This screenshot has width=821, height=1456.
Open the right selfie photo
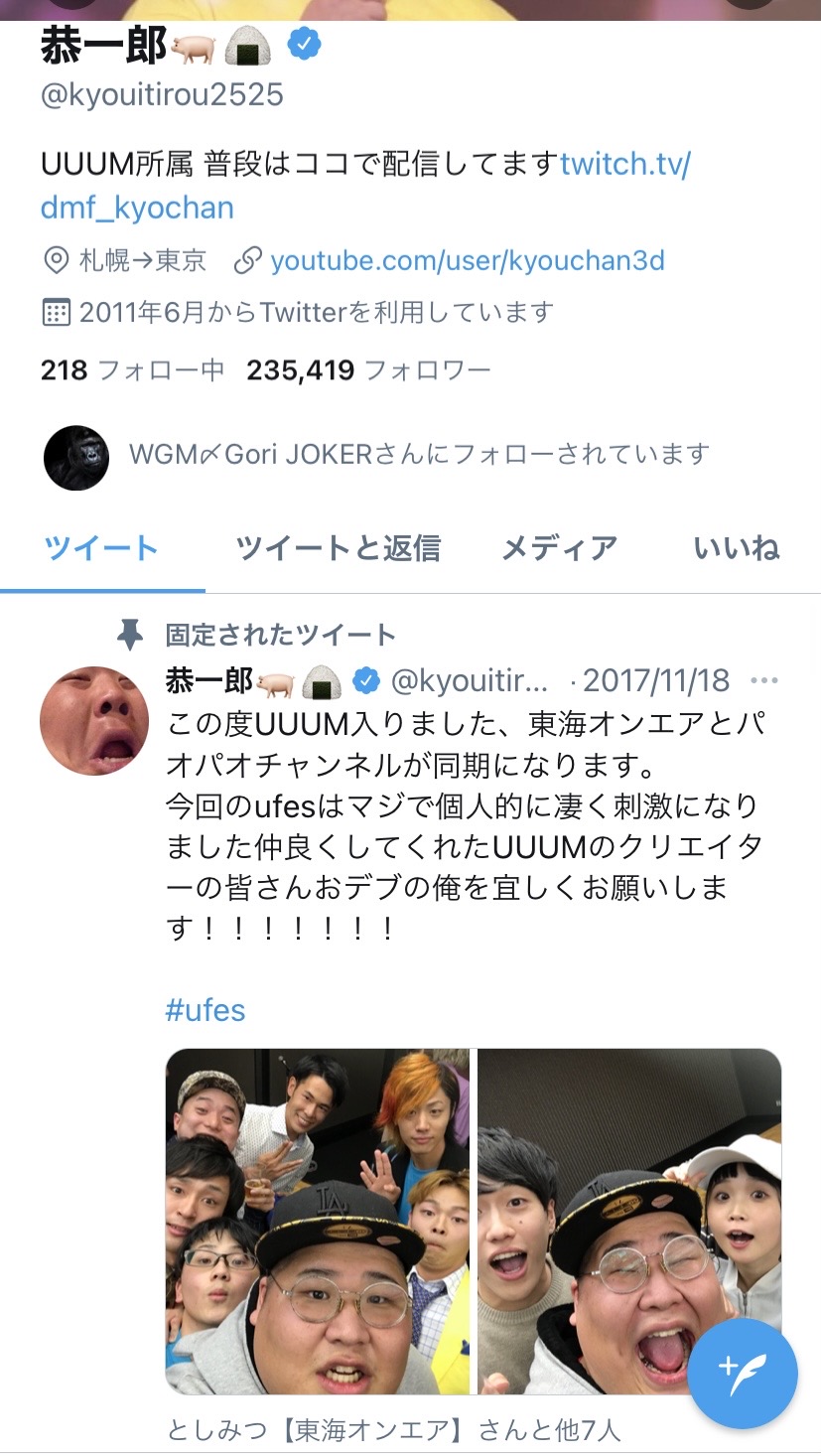coord(629,1222)
